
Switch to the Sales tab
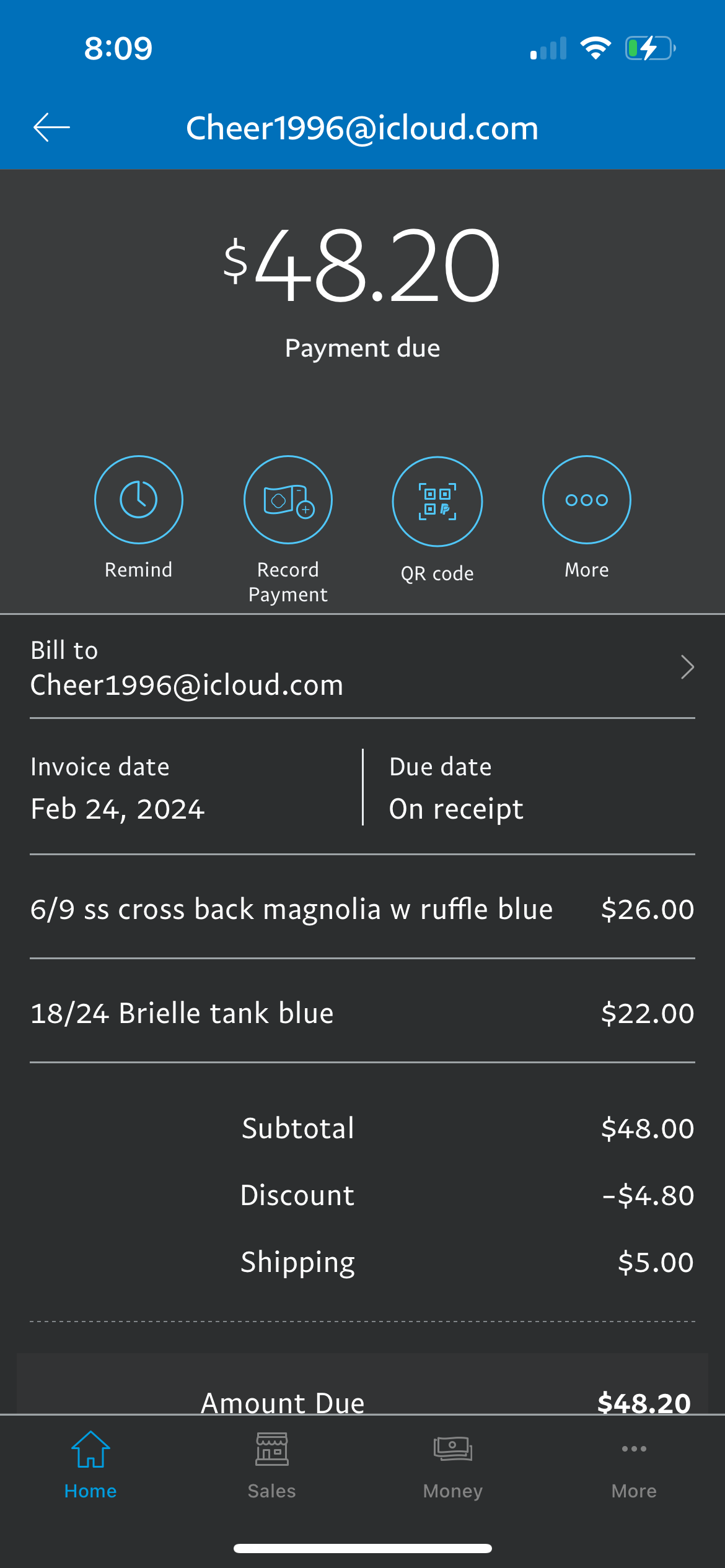[x=271, y=1464]
